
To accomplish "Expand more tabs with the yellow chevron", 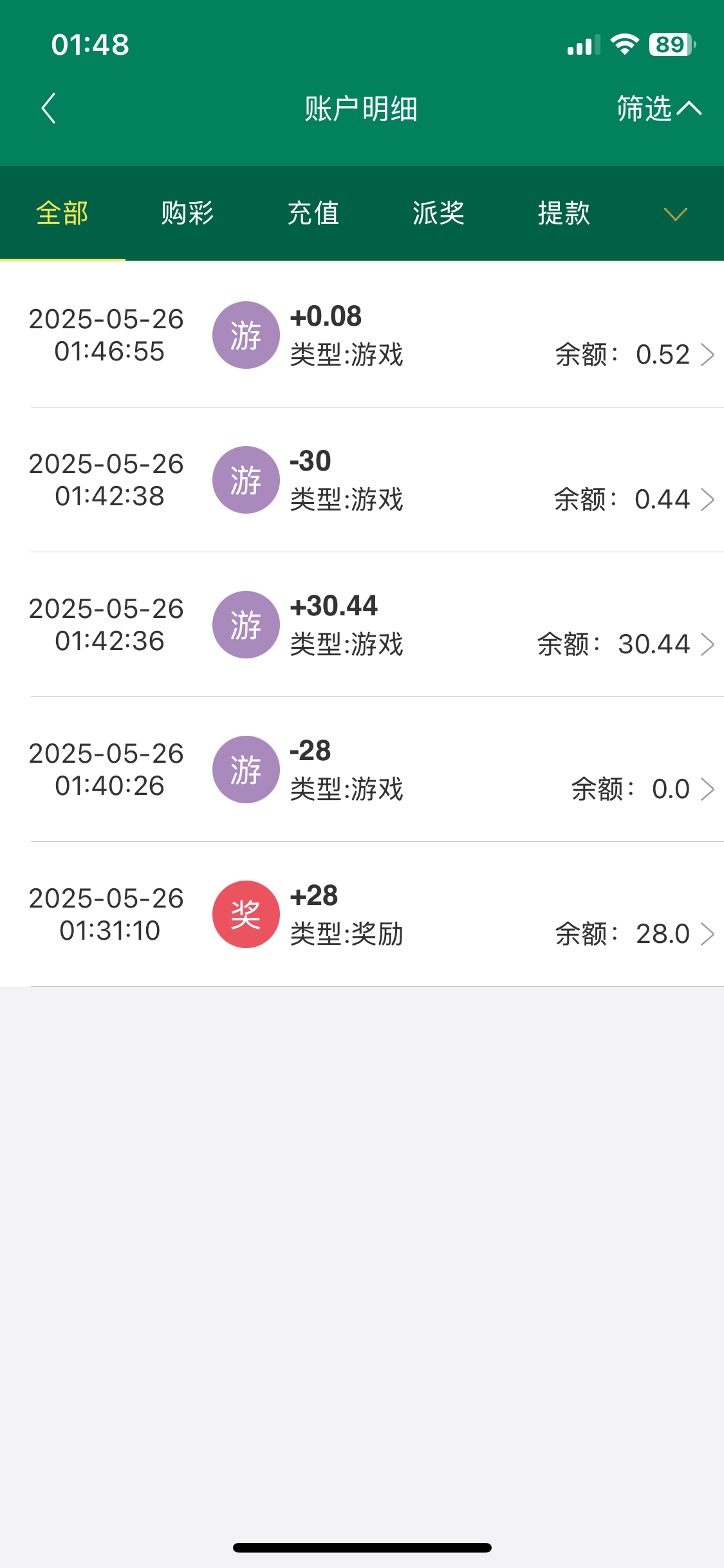I will [x=675, y=214].
